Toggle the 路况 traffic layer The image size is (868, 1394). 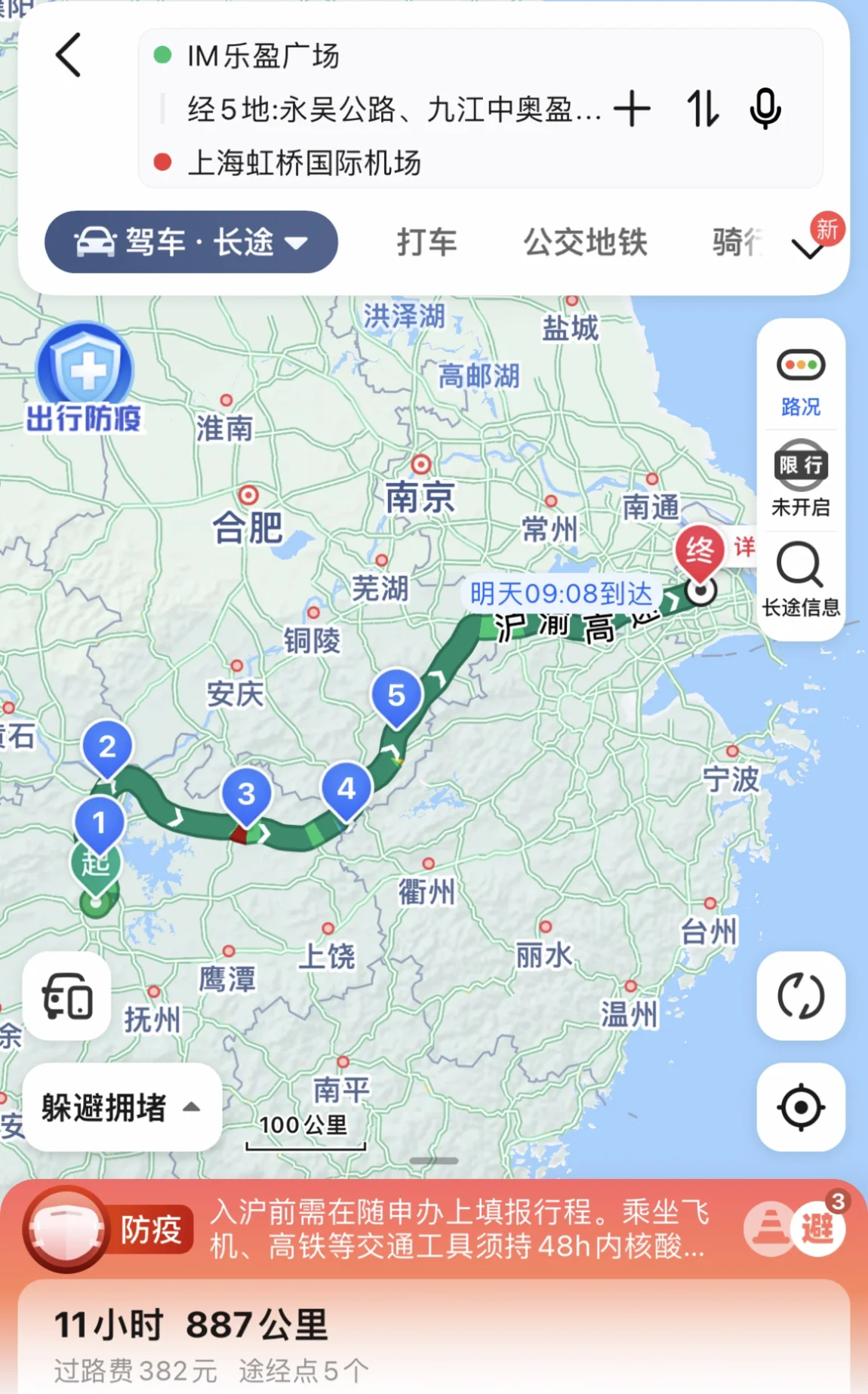tap(801, 382)
